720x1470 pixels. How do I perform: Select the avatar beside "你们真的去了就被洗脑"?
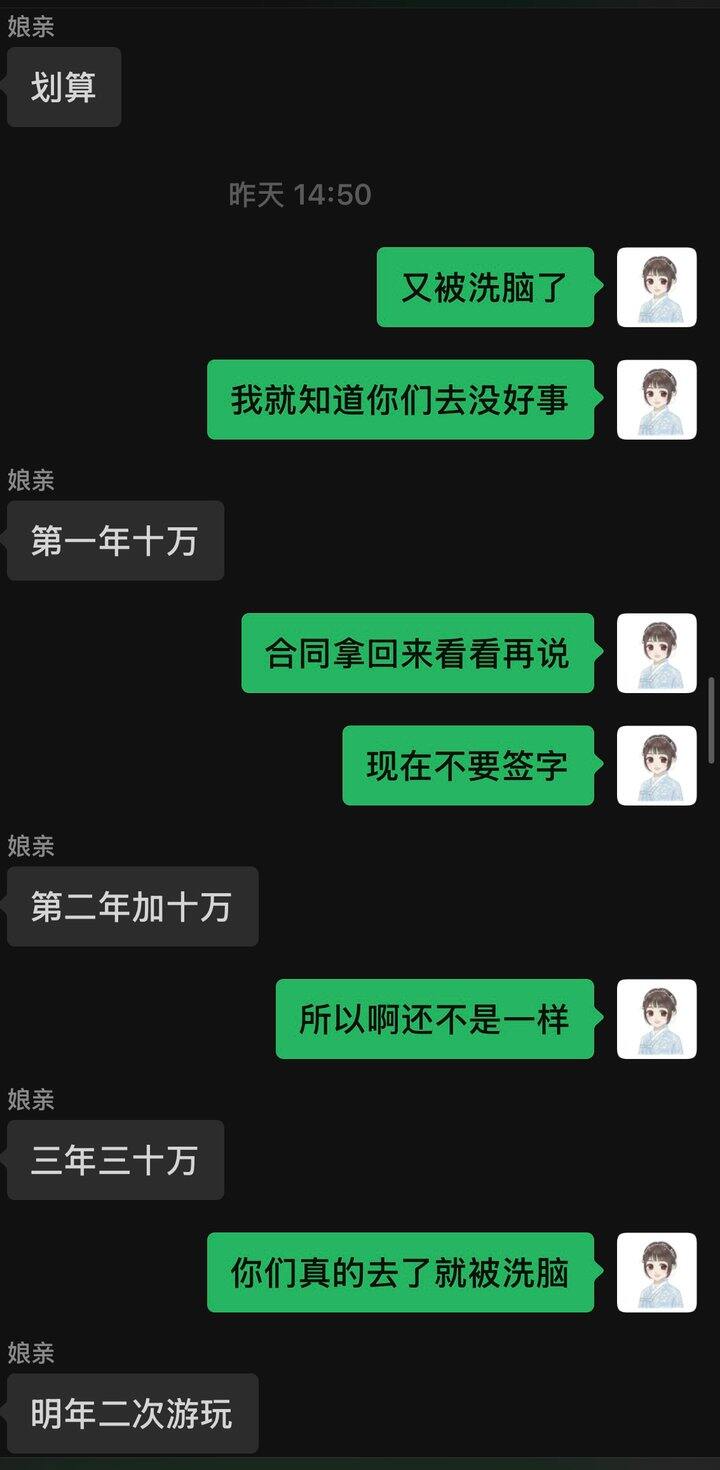tap(656, 1272)
